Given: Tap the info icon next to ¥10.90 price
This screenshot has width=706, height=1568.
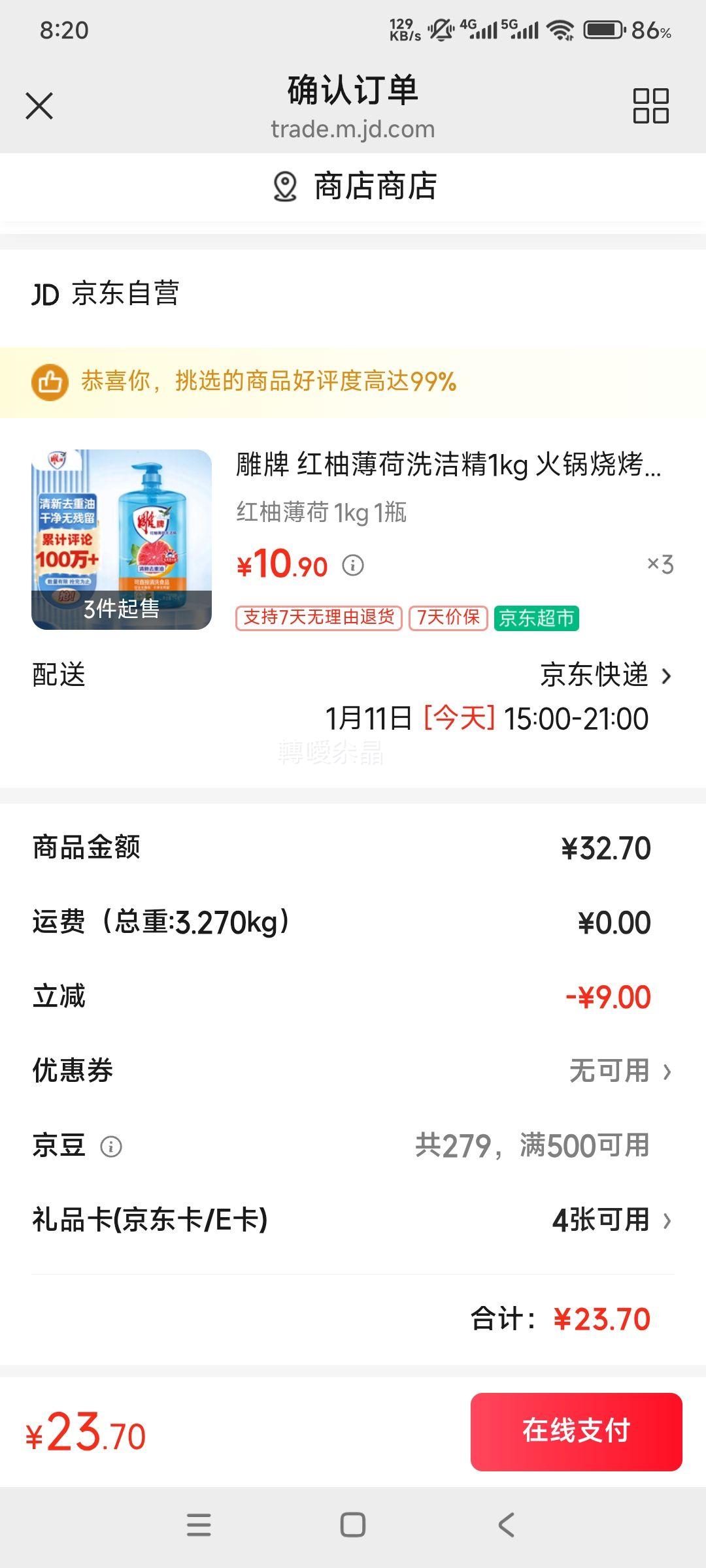Looking at the screenshot, I should coord(354,566).
